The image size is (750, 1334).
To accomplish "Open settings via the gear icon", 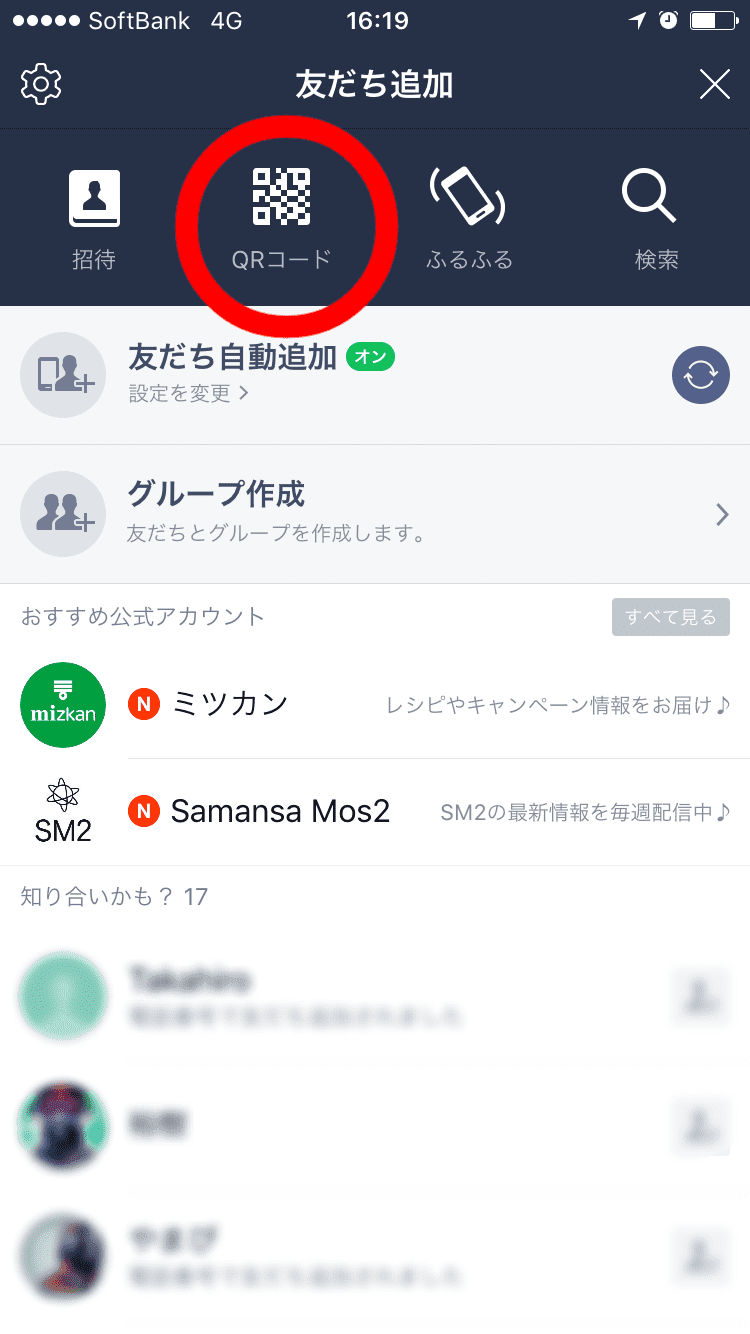I will pyautogui.click(x=41, y=84).
